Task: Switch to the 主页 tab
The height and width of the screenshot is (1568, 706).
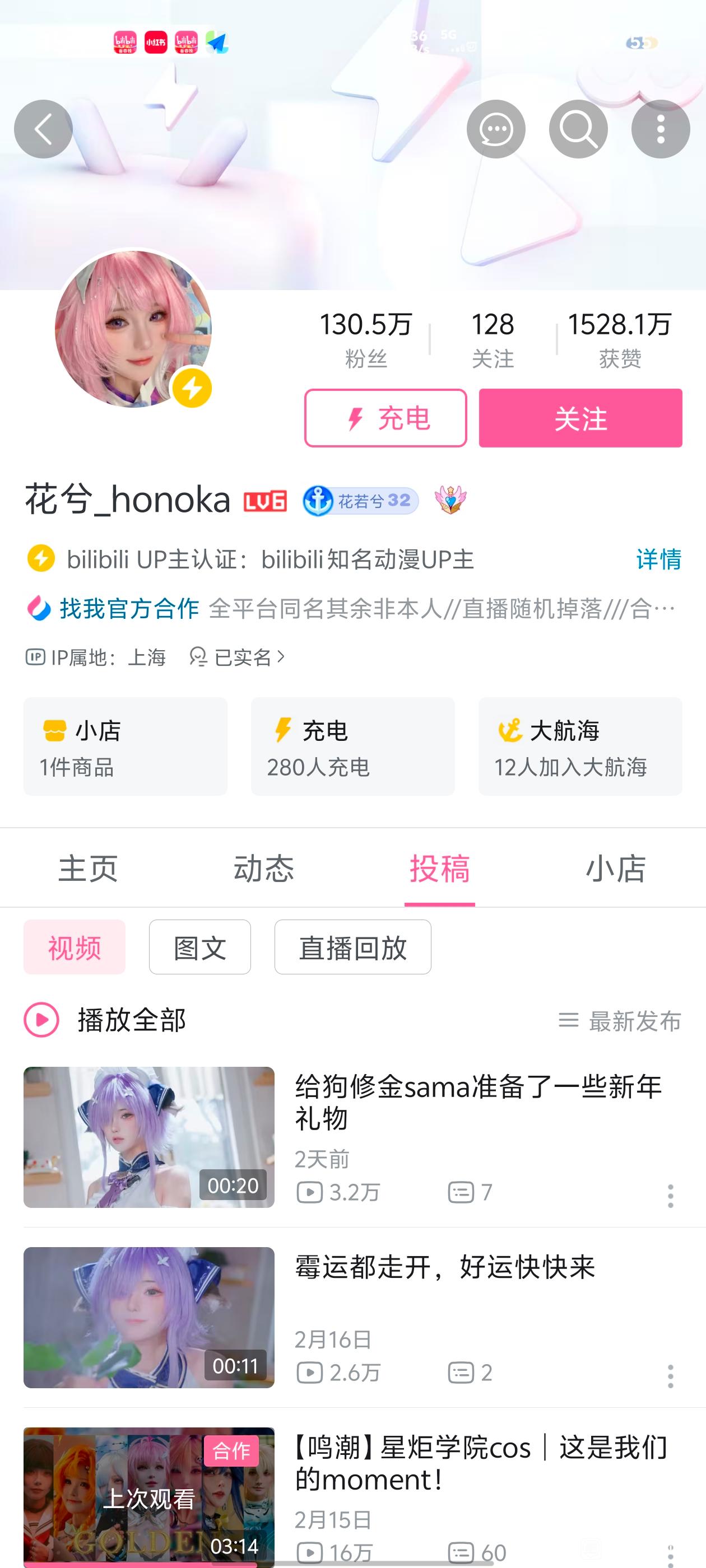Action: 89,868
